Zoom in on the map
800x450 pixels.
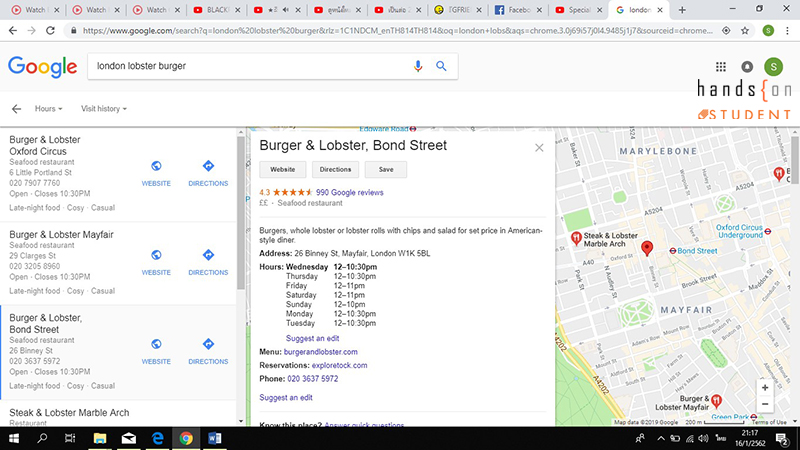pyautogui.click(x=765, y=387)
